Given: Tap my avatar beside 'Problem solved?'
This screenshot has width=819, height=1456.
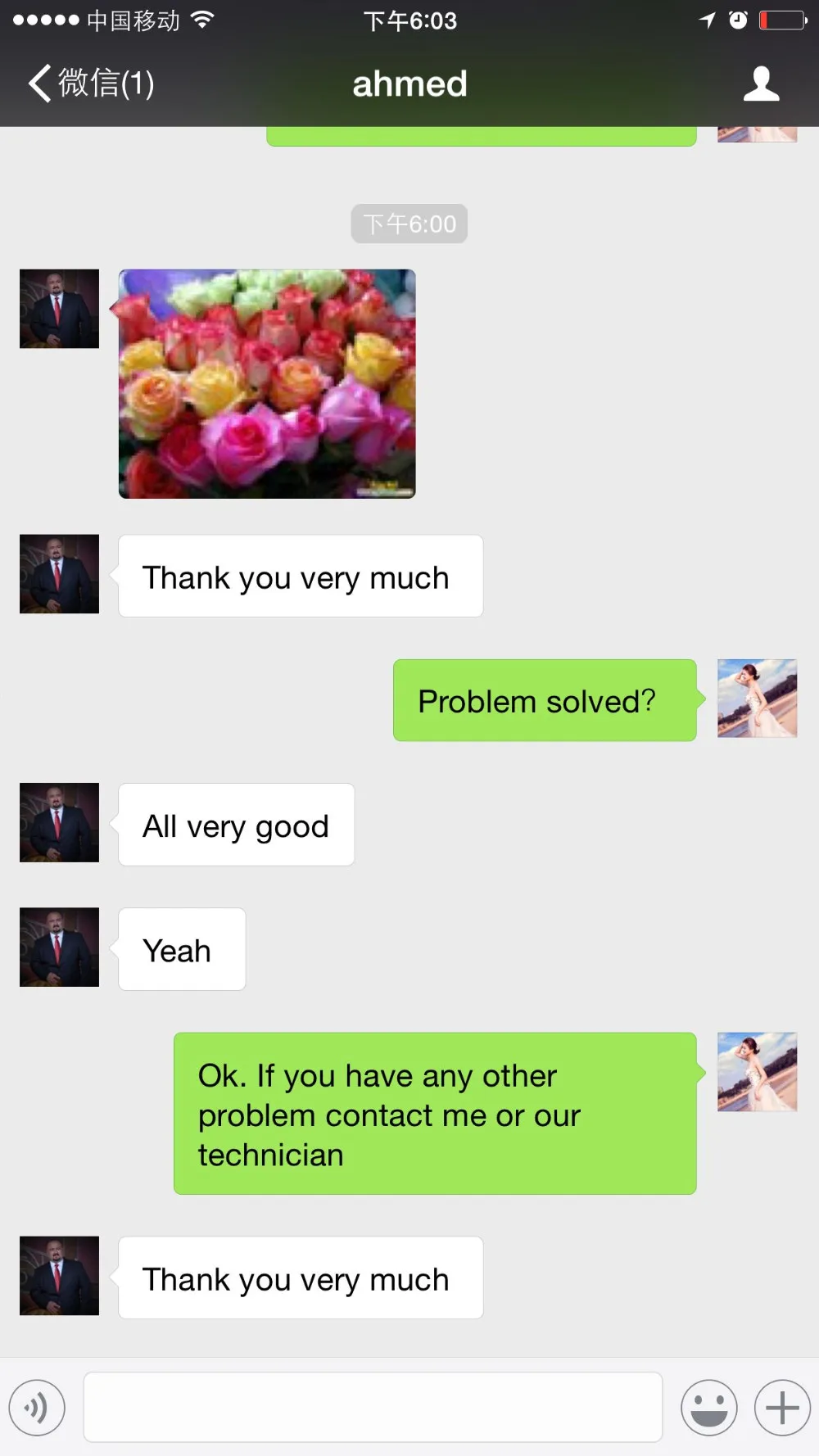Looking at the screenshot, I should [x=757, y=699].
